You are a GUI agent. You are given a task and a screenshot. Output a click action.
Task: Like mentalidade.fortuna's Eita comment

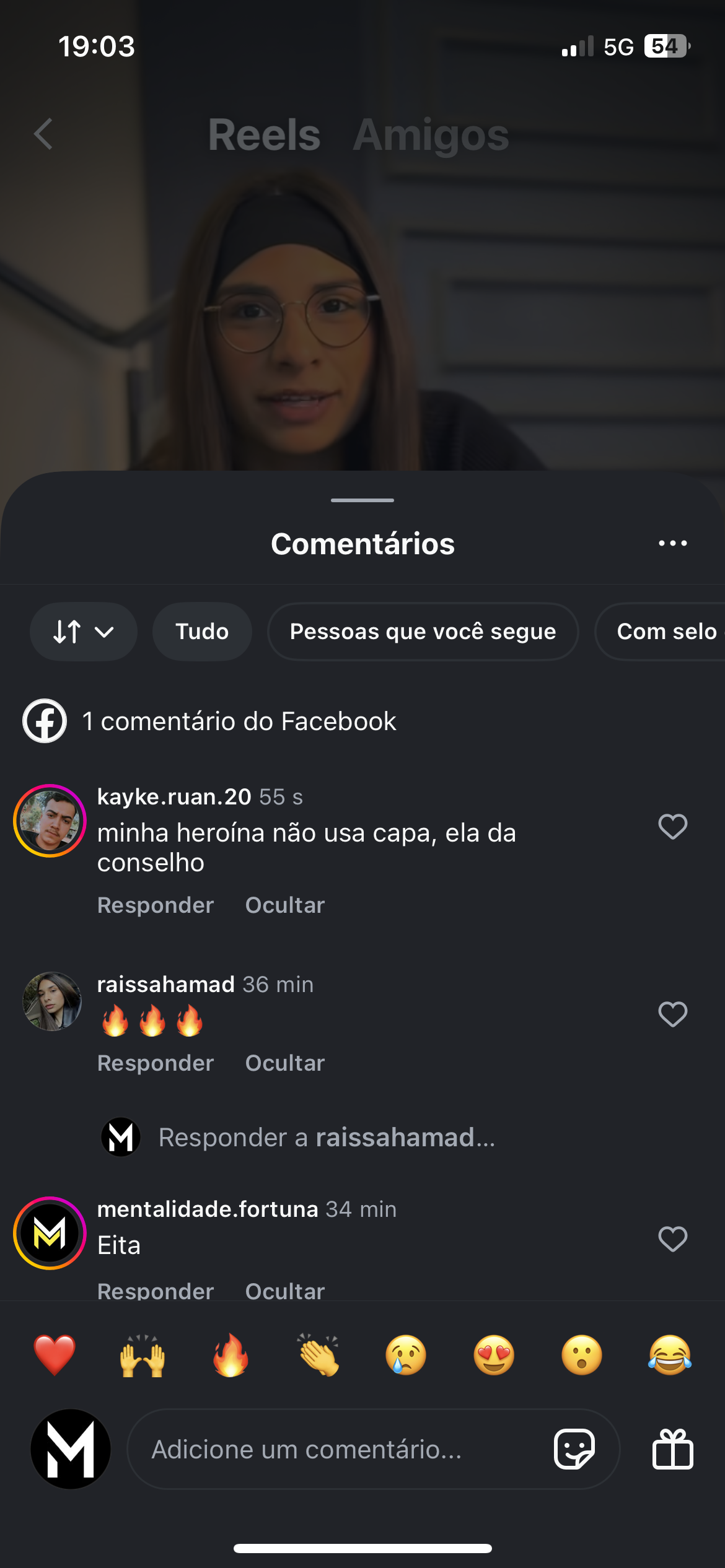coord(672,1239)
